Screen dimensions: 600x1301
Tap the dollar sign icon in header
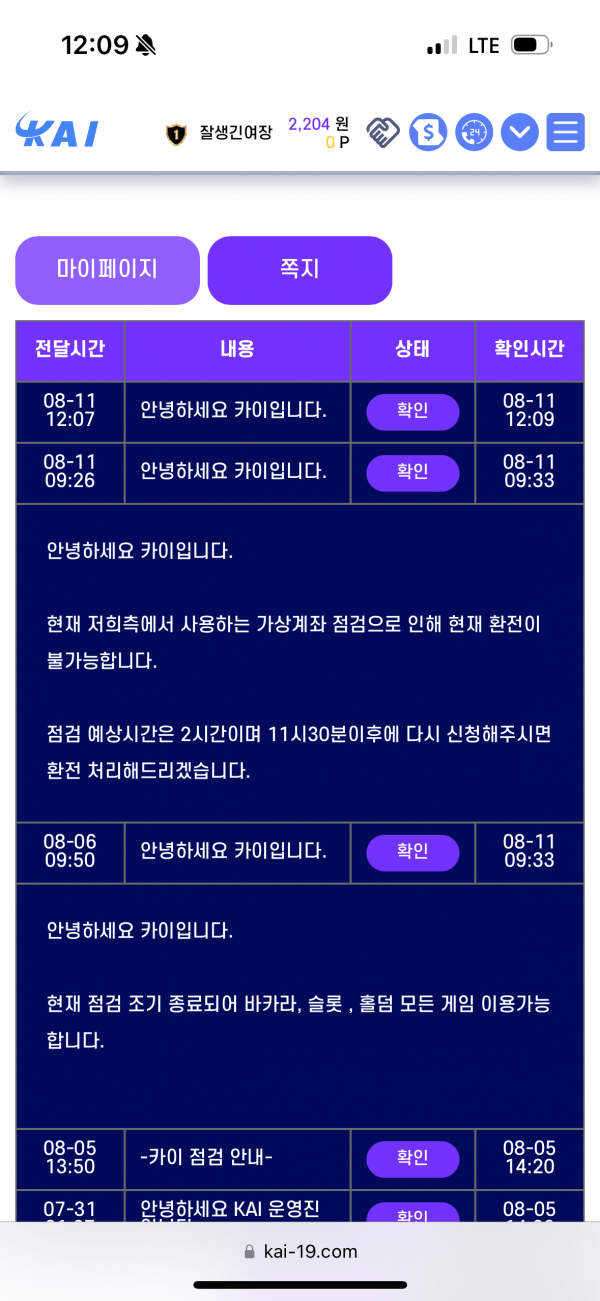tap(428, 132)
